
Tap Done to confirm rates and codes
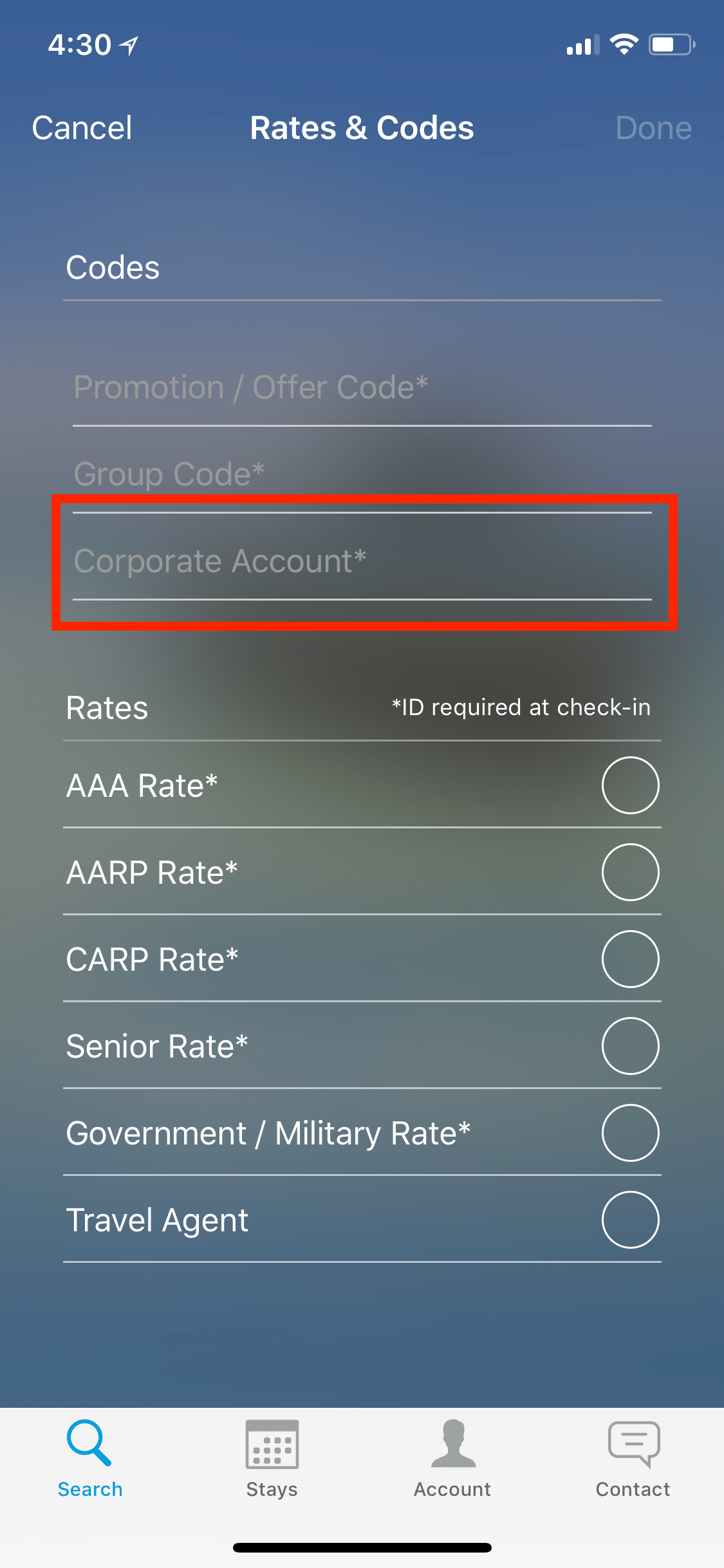pos(654,127)
